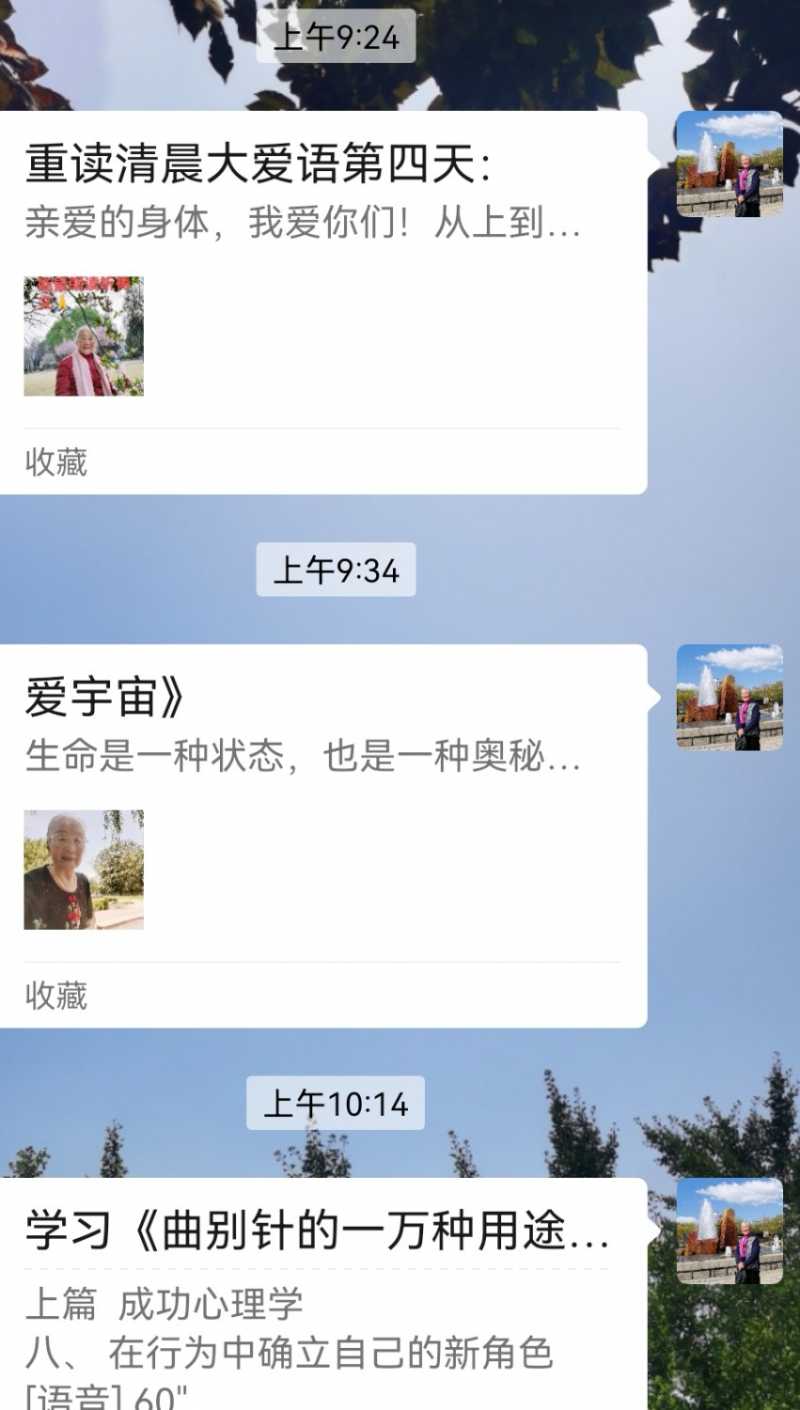Click the elderly woman photo in the 爱宇宙 card
This screenshot has width=800, height=1410.
pos(83,870)
